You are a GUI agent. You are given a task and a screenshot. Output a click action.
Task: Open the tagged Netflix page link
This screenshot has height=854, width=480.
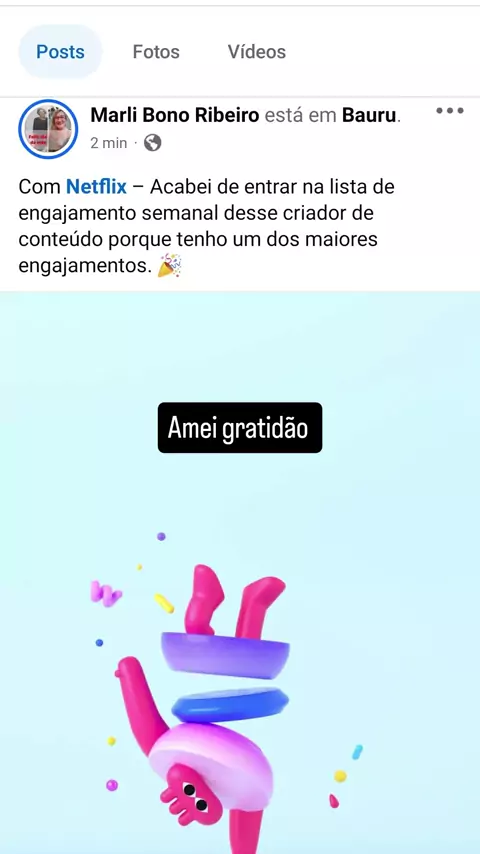(96, 187)
